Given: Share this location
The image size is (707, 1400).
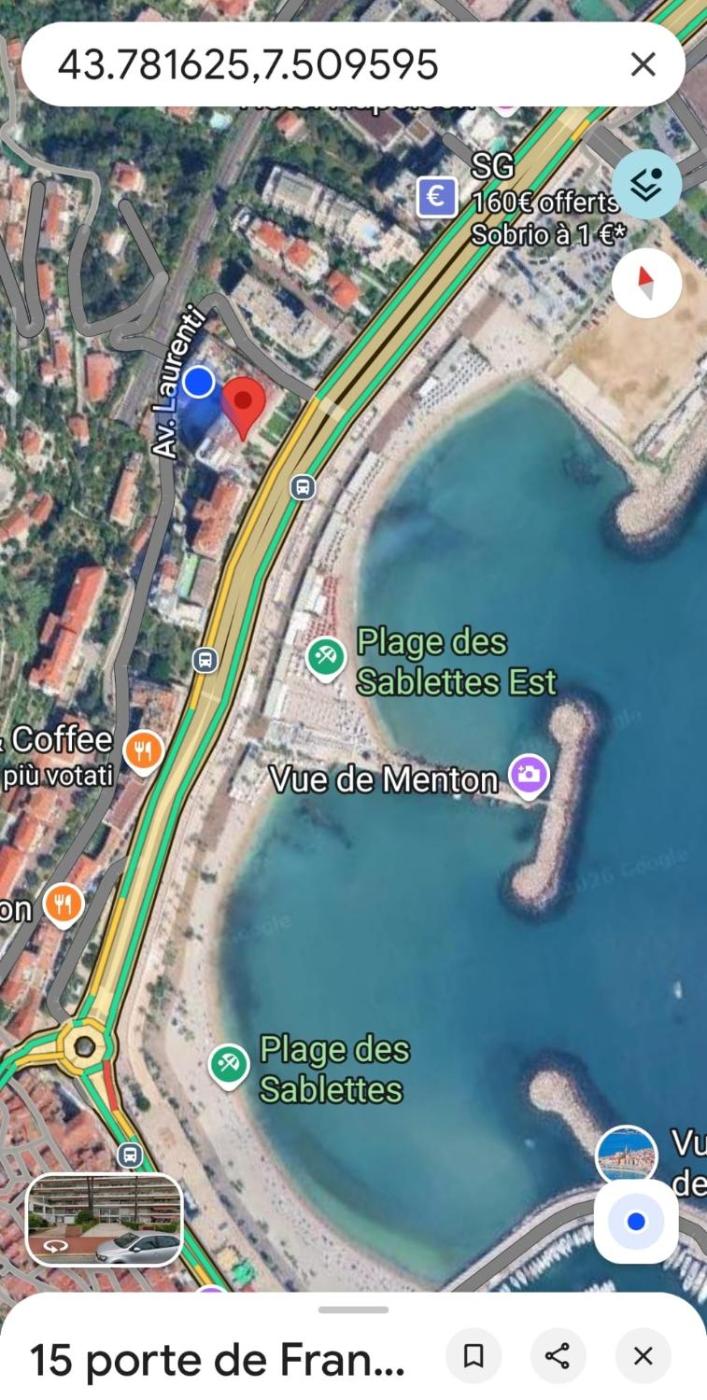Looking at the screenshot, I should tap(557, 1356).
